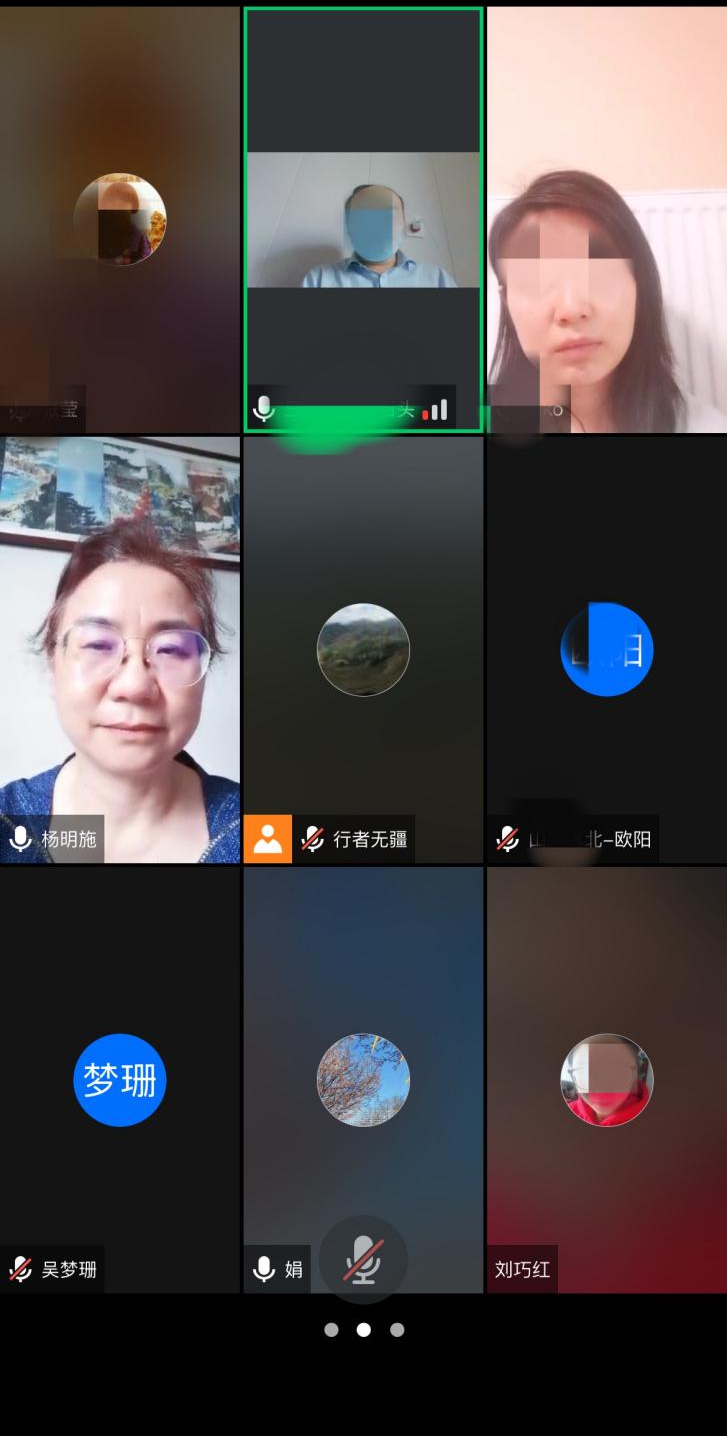Select 刘巧红's participant tile
Image resolution: width=728 pixels, height=1436 pixels.
606,1080
